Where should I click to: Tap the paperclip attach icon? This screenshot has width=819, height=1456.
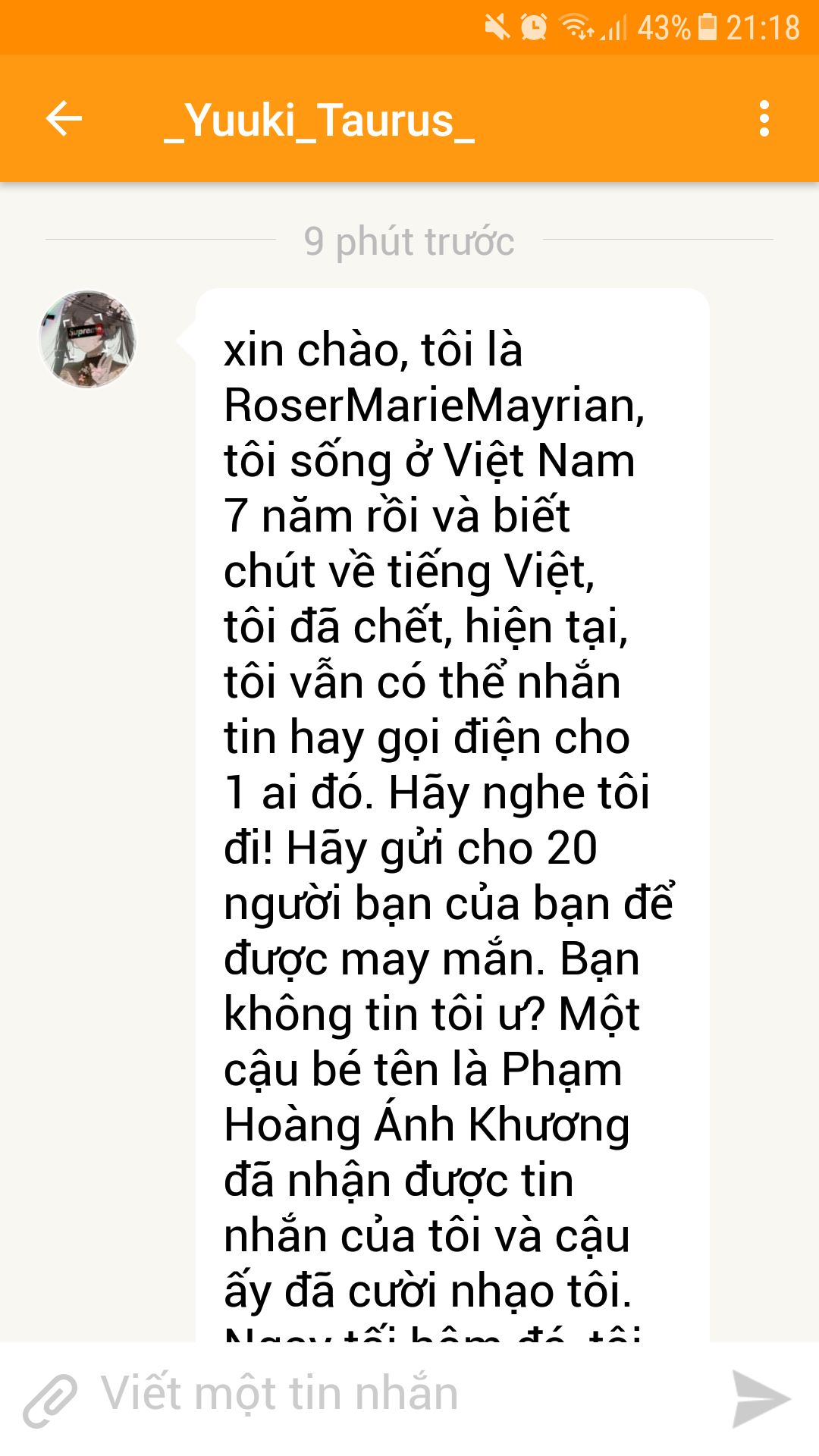(x=50, y=1399)
